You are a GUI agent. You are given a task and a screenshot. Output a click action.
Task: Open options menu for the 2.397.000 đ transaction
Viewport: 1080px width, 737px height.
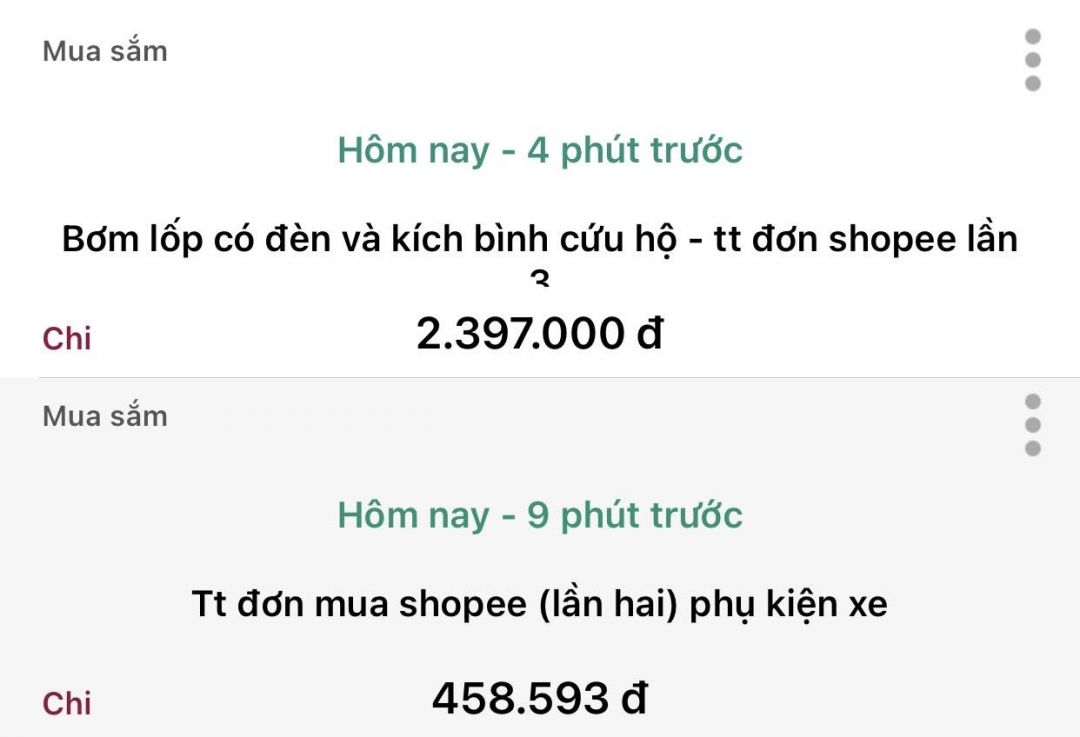pos(1033,60)
